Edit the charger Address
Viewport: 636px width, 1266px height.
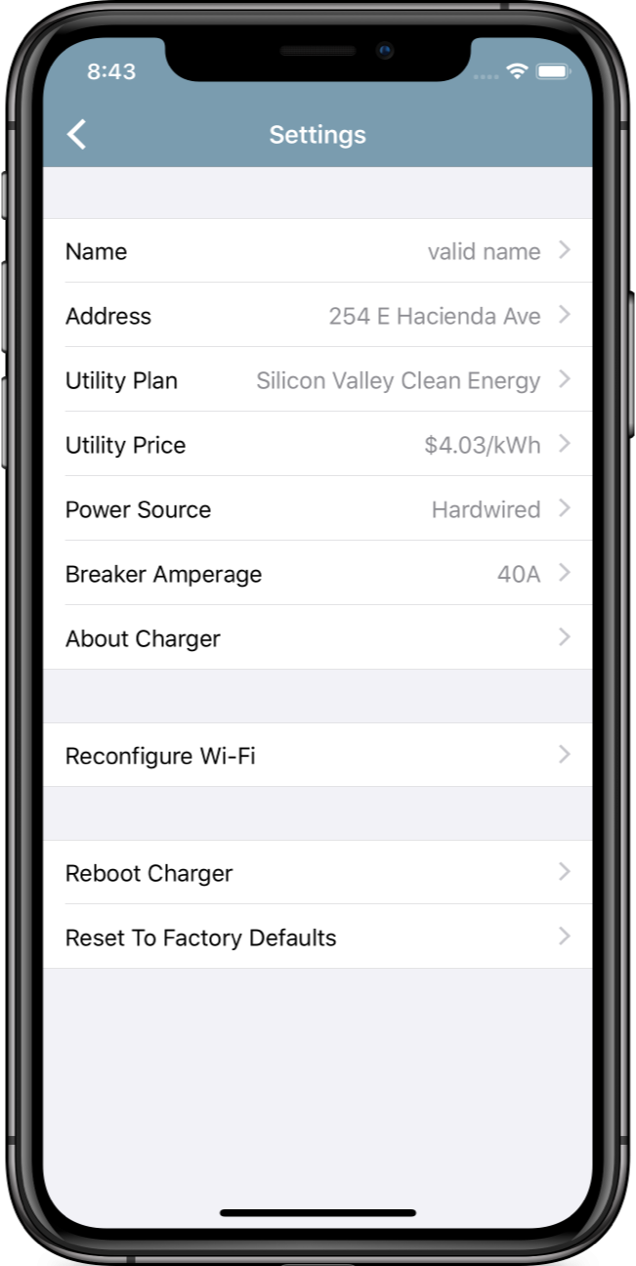[317, 316]
